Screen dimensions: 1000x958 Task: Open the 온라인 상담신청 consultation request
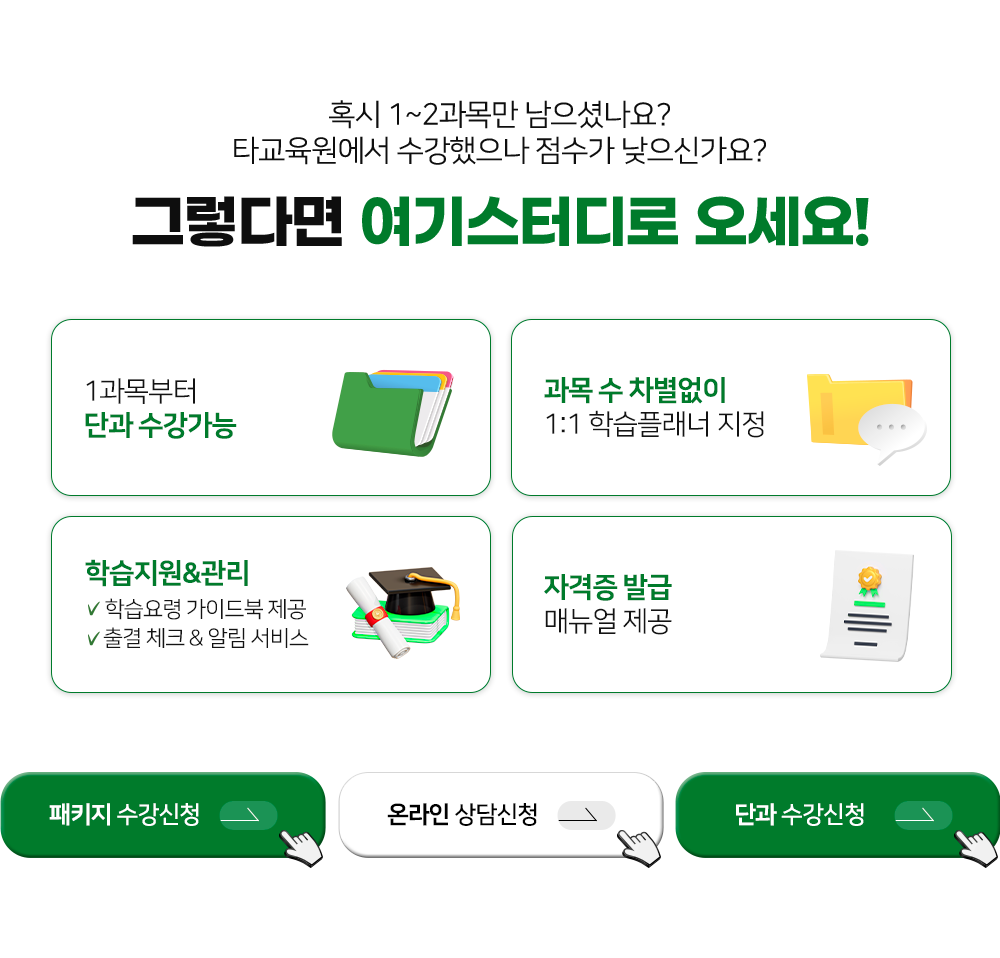pos(500,815)
